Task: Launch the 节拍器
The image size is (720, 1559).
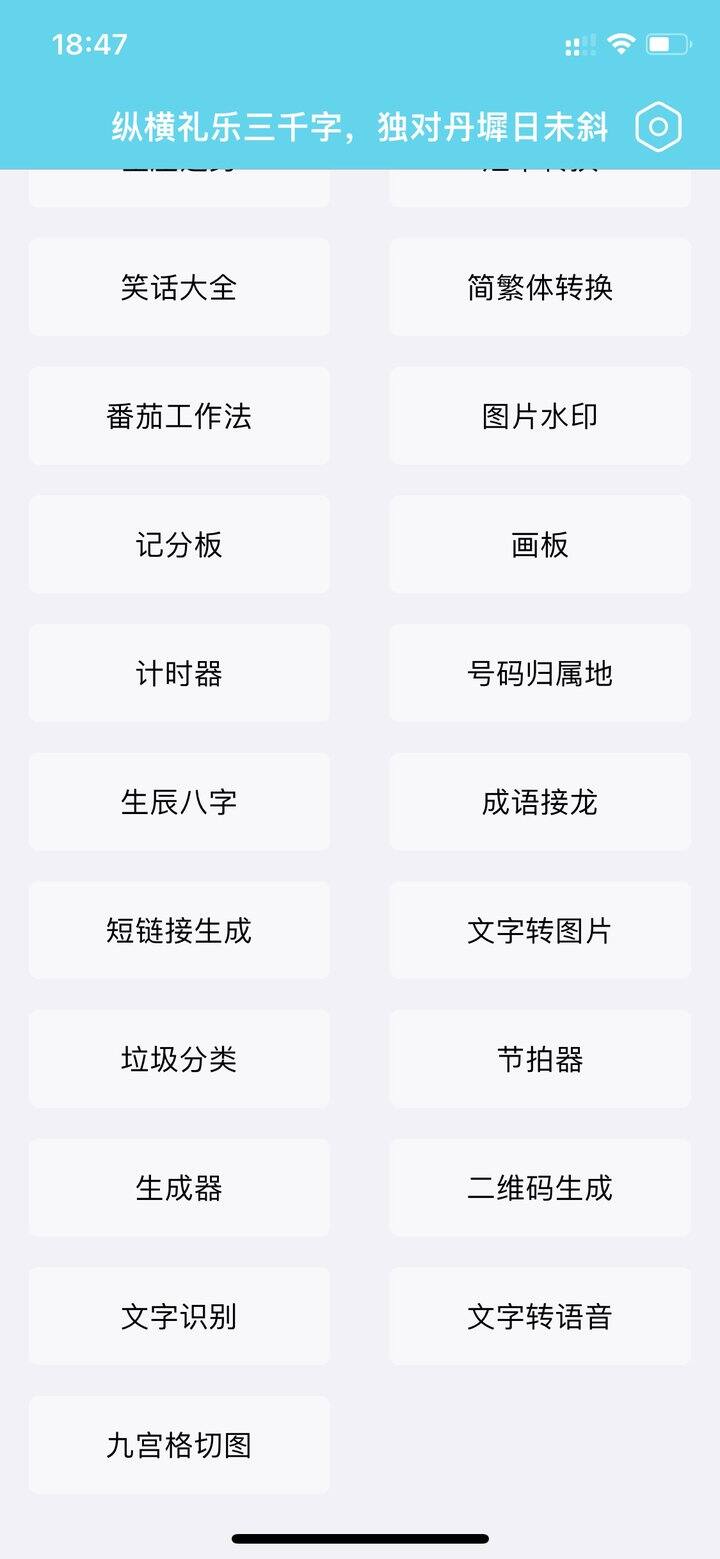Action: pyautogui.click(x=540, y=1059)
